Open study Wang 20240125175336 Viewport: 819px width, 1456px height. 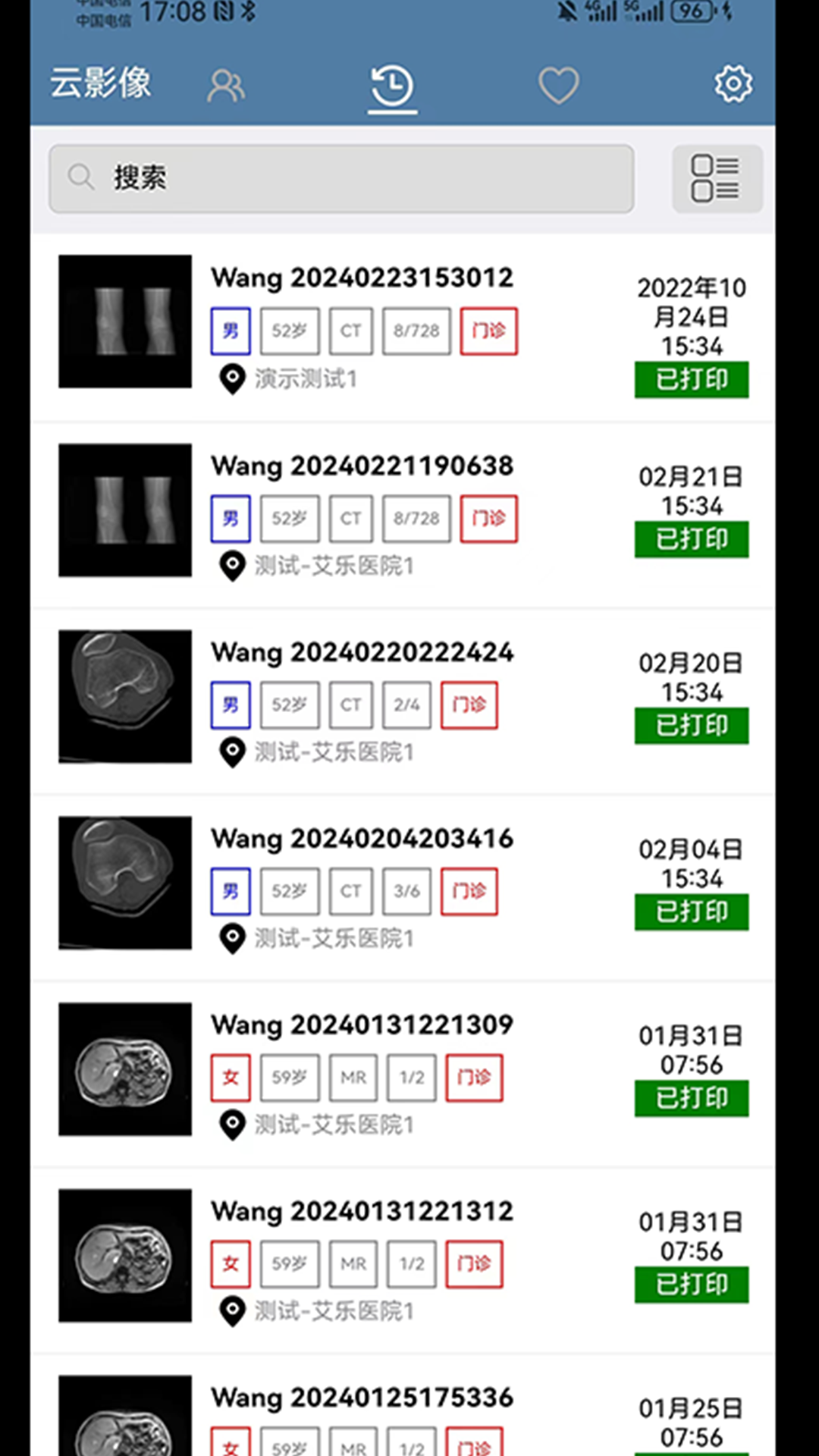362,1398
